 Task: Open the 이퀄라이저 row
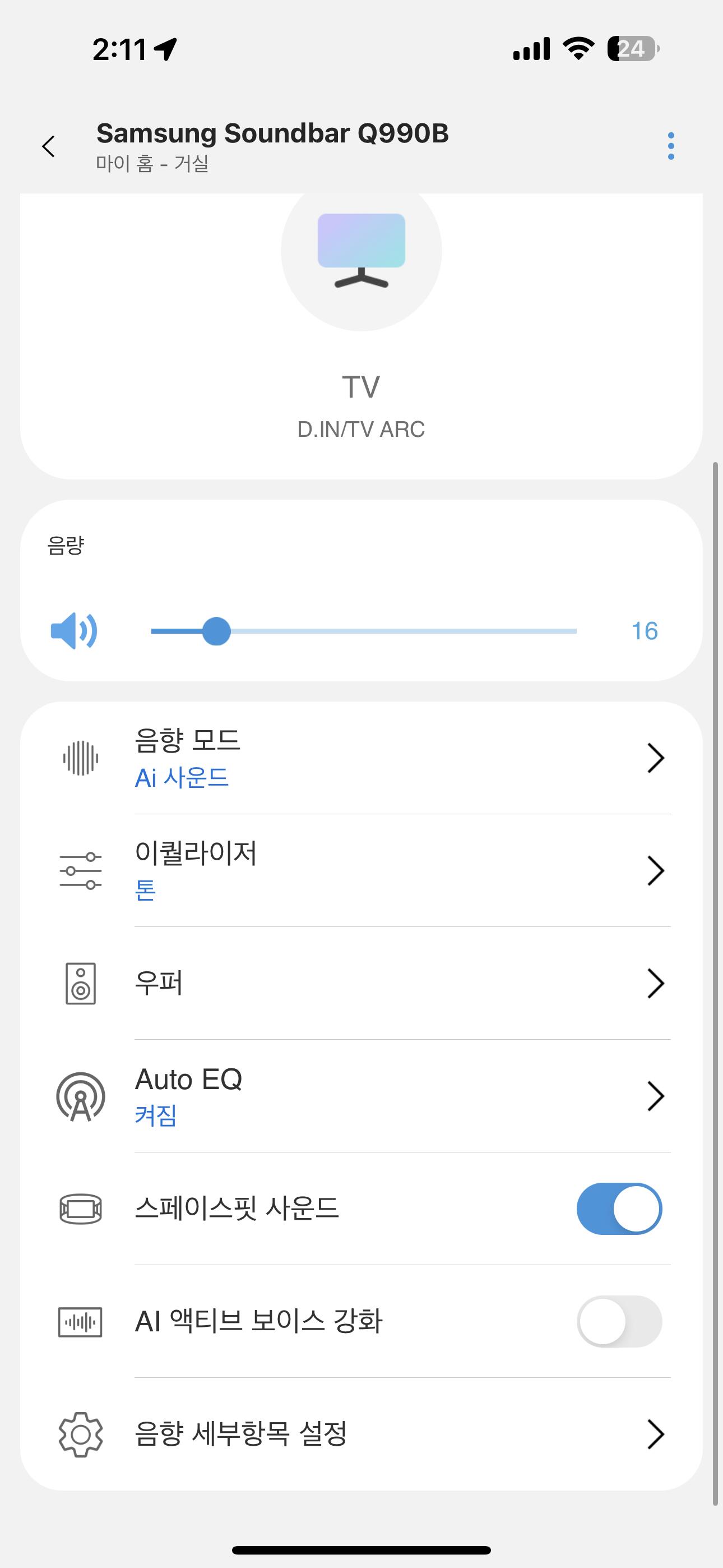pos(402,870)
